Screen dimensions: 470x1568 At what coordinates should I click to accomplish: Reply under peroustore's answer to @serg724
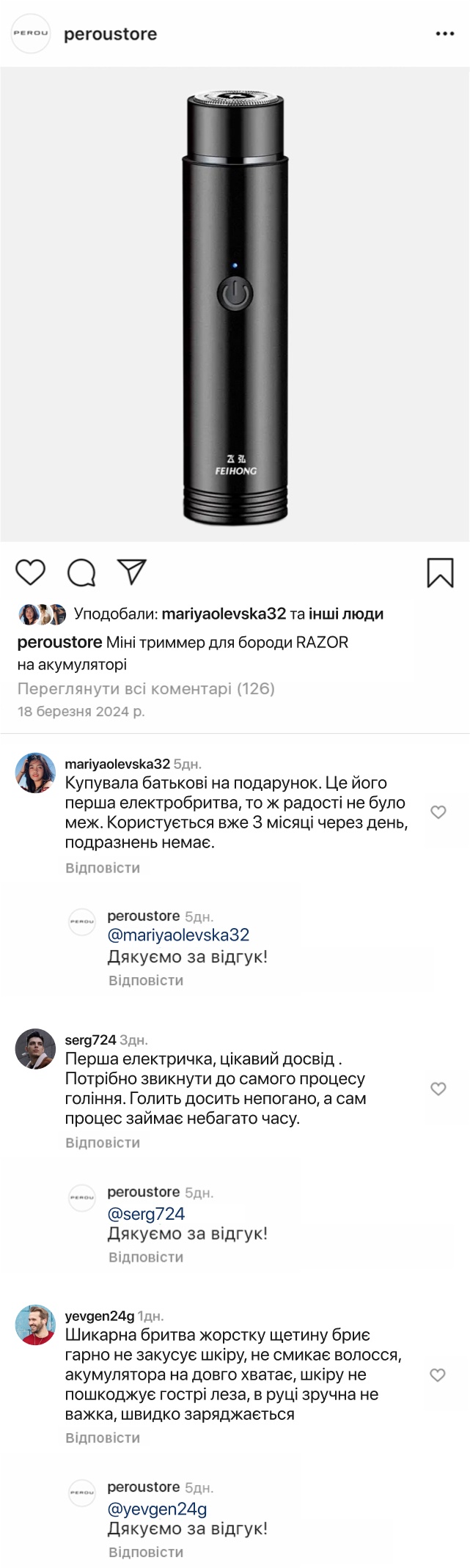point(146,1257)
